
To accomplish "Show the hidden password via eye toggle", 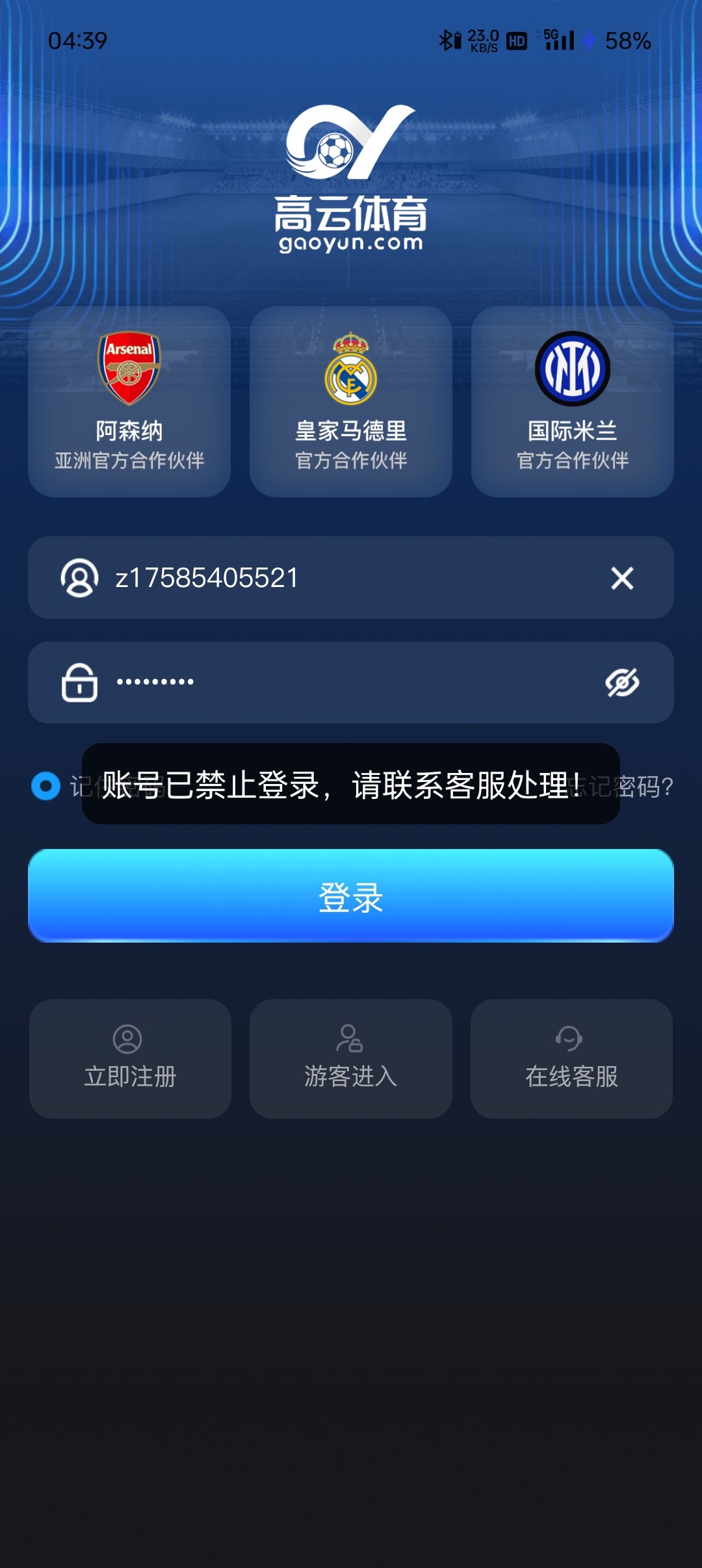I will click(622, 682).
